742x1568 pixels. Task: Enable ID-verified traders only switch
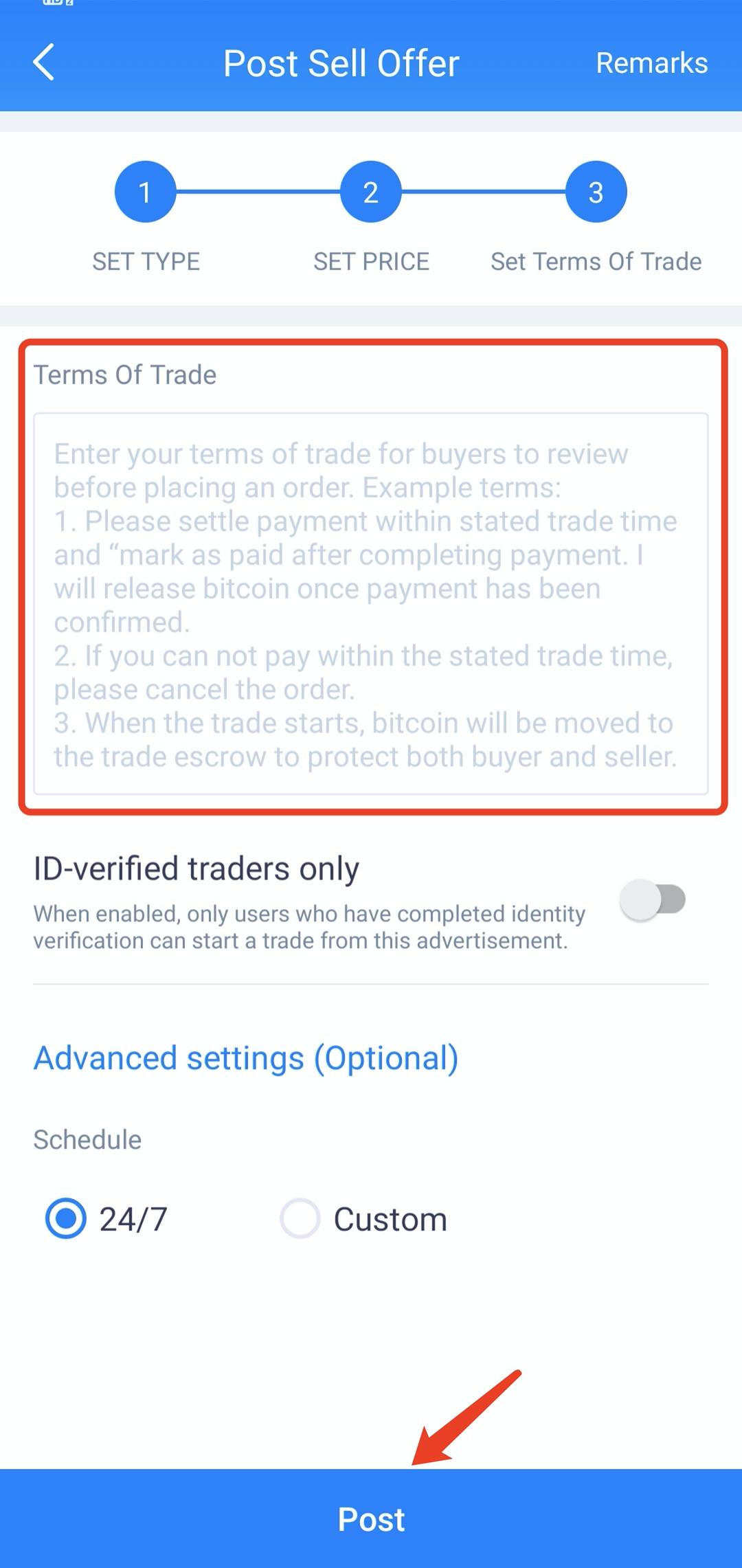pos(653,899)
